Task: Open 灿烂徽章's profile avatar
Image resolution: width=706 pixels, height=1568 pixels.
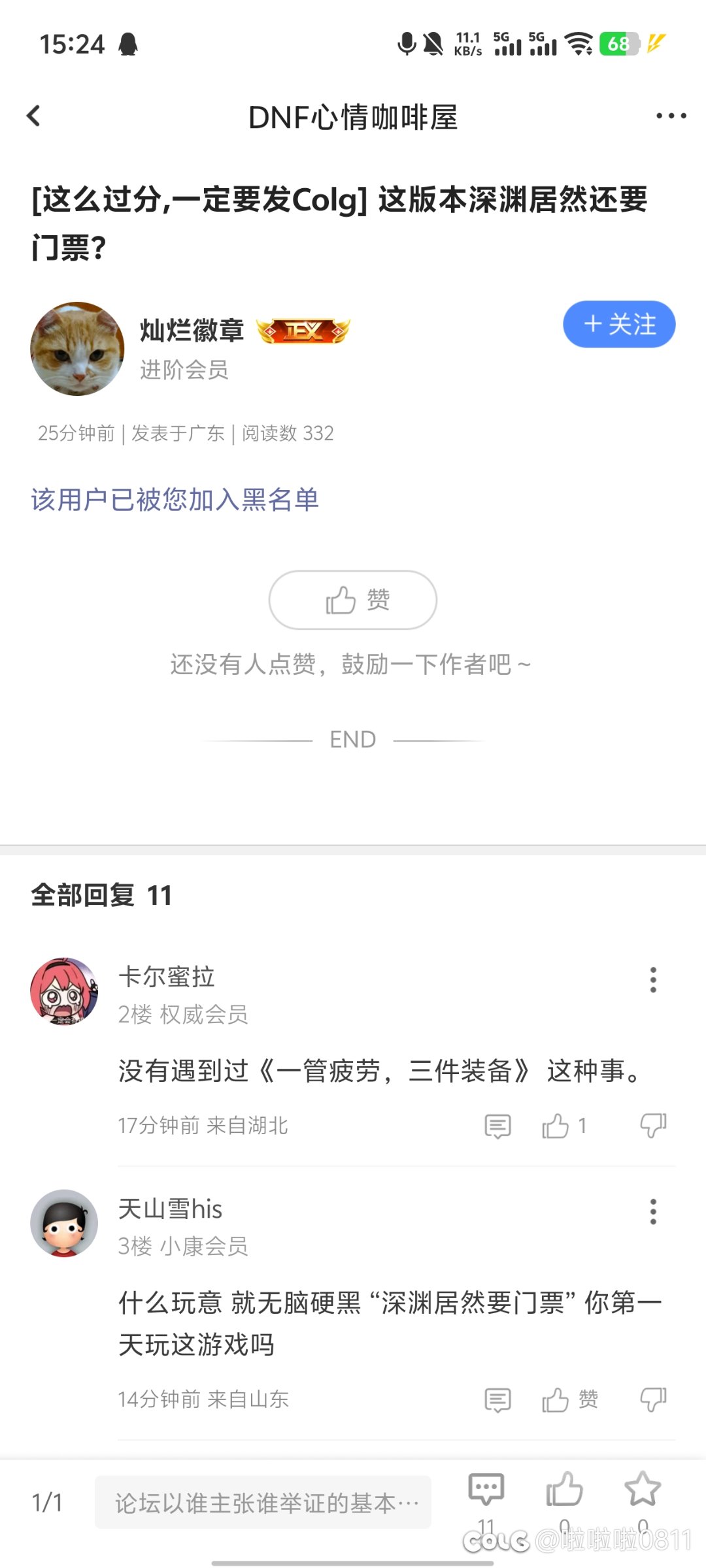Action: click(x=77, y=348)
